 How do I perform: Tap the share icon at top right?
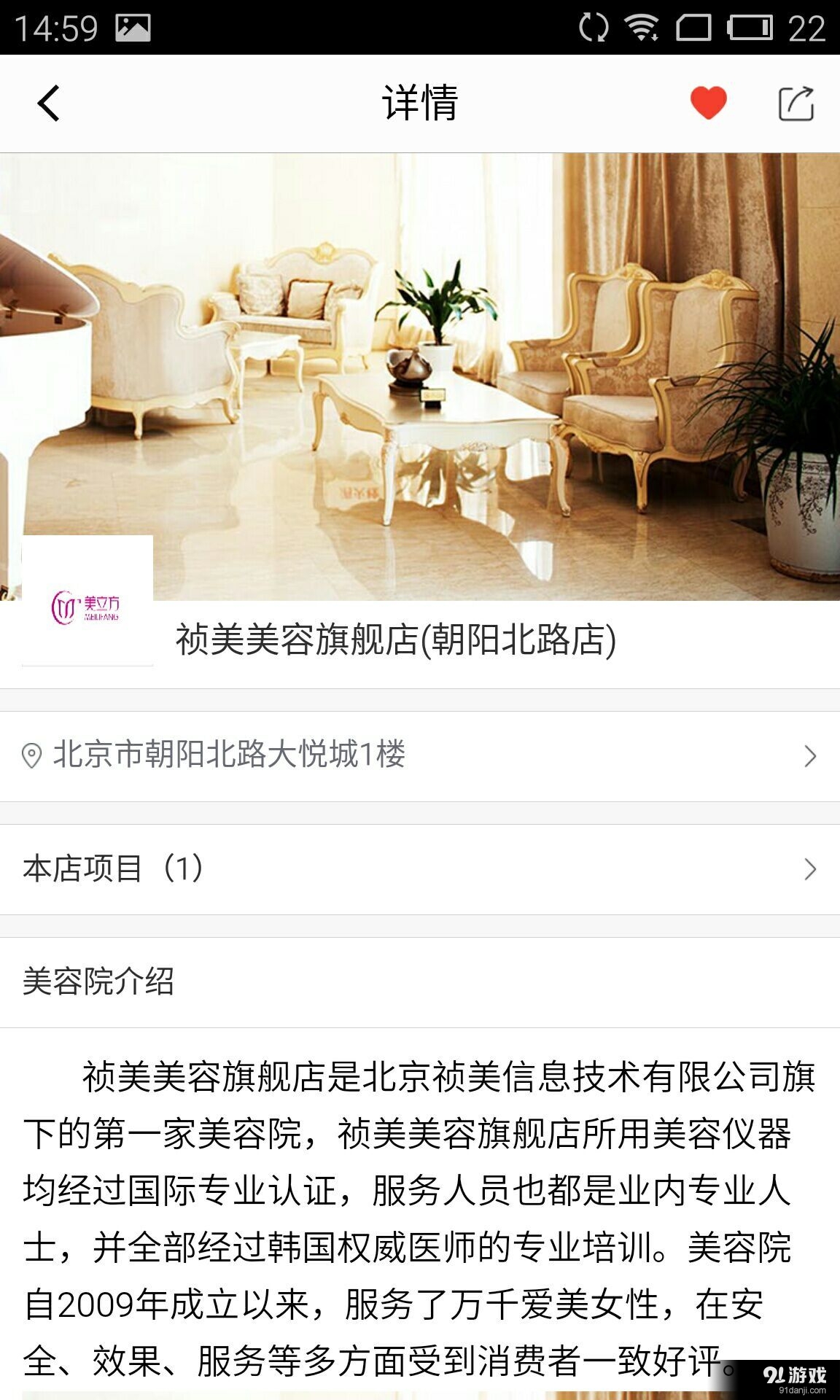798,102
